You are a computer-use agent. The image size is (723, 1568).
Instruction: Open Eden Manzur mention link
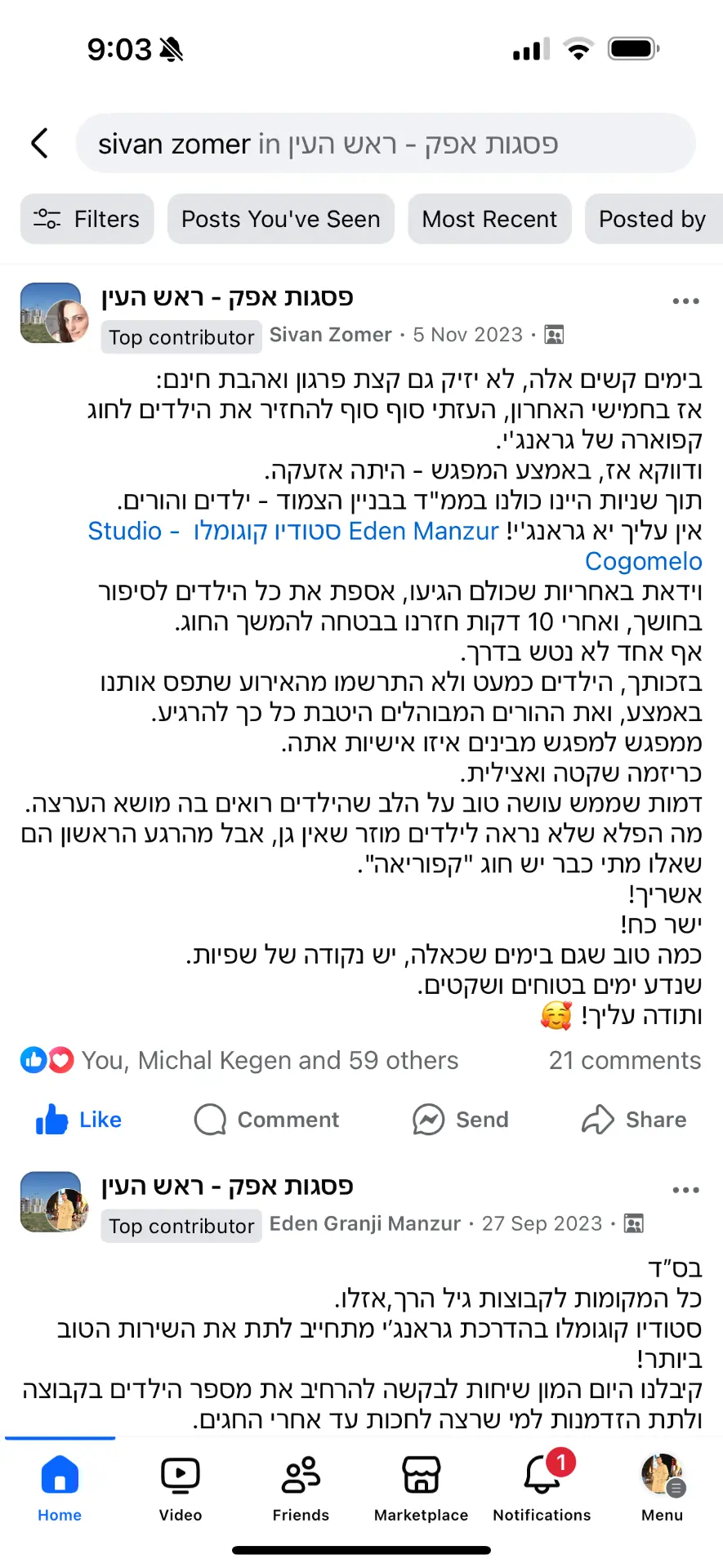coord(423,531)
